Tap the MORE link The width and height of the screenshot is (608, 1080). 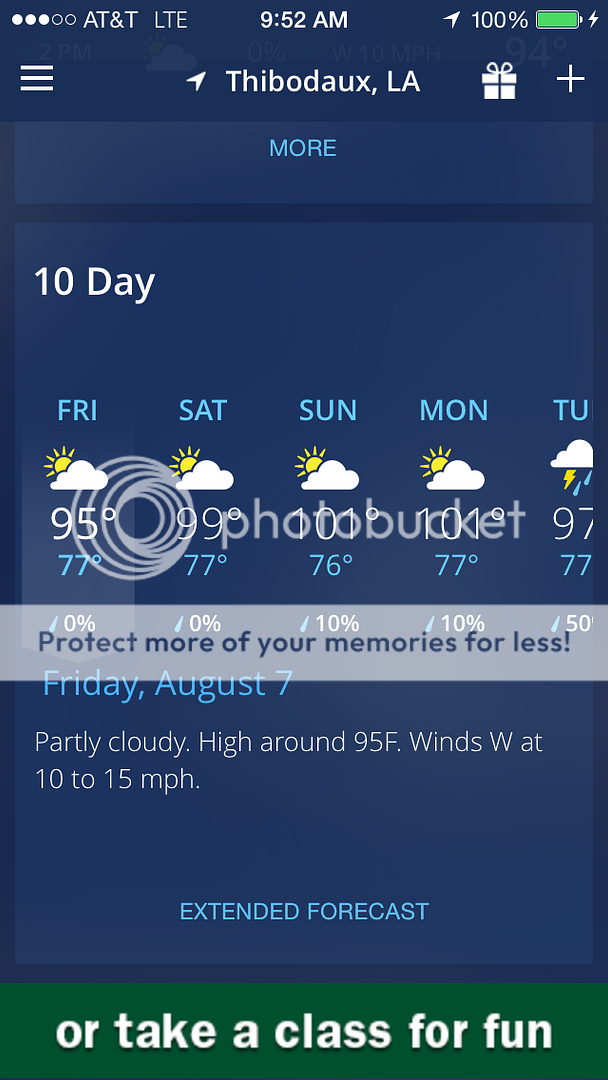[x=303, y=148]
